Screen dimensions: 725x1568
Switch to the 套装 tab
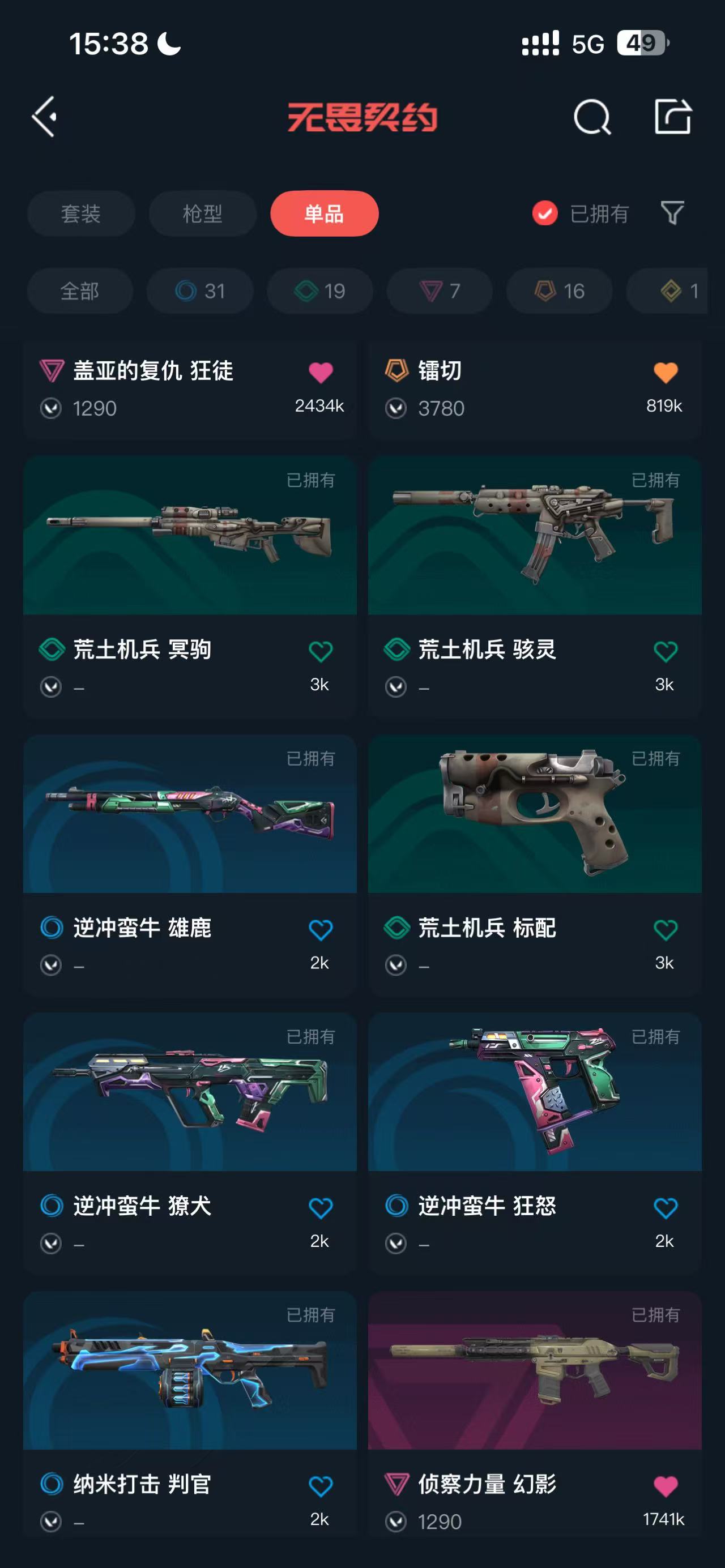(x=81, y=213)
